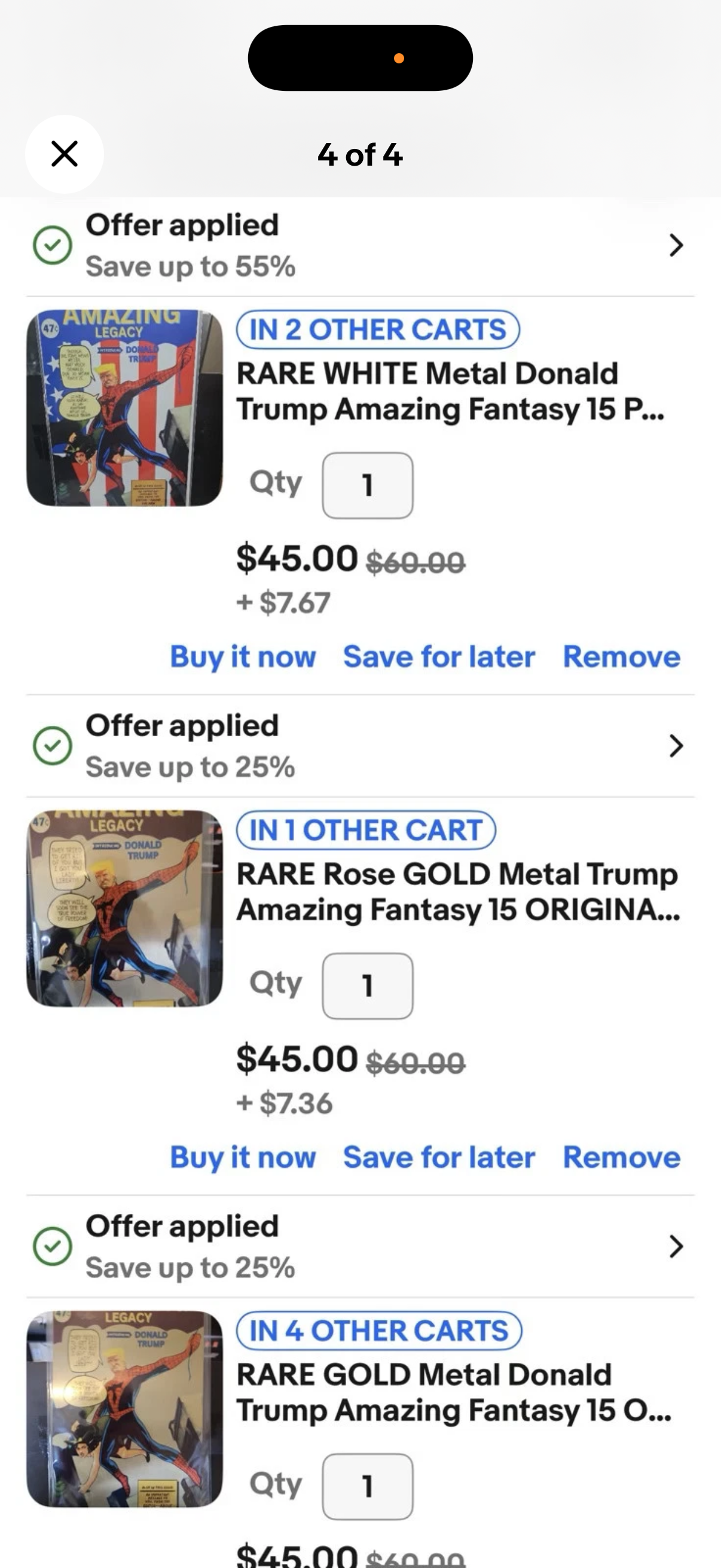
Task: Expand the third Offer applied section
Action: tap(676, 1246)
